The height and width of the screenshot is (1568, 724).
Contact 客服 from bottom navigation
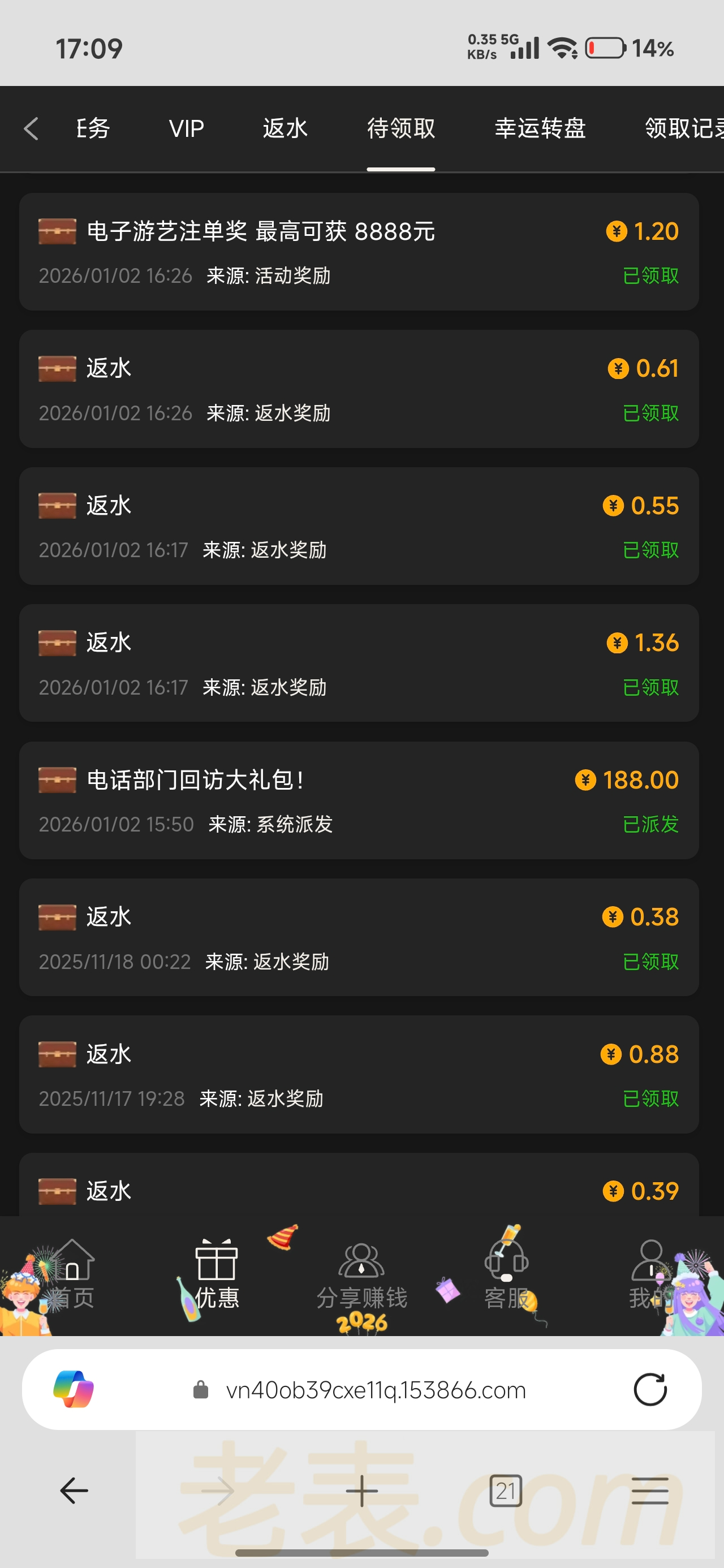pos(507,1274)
